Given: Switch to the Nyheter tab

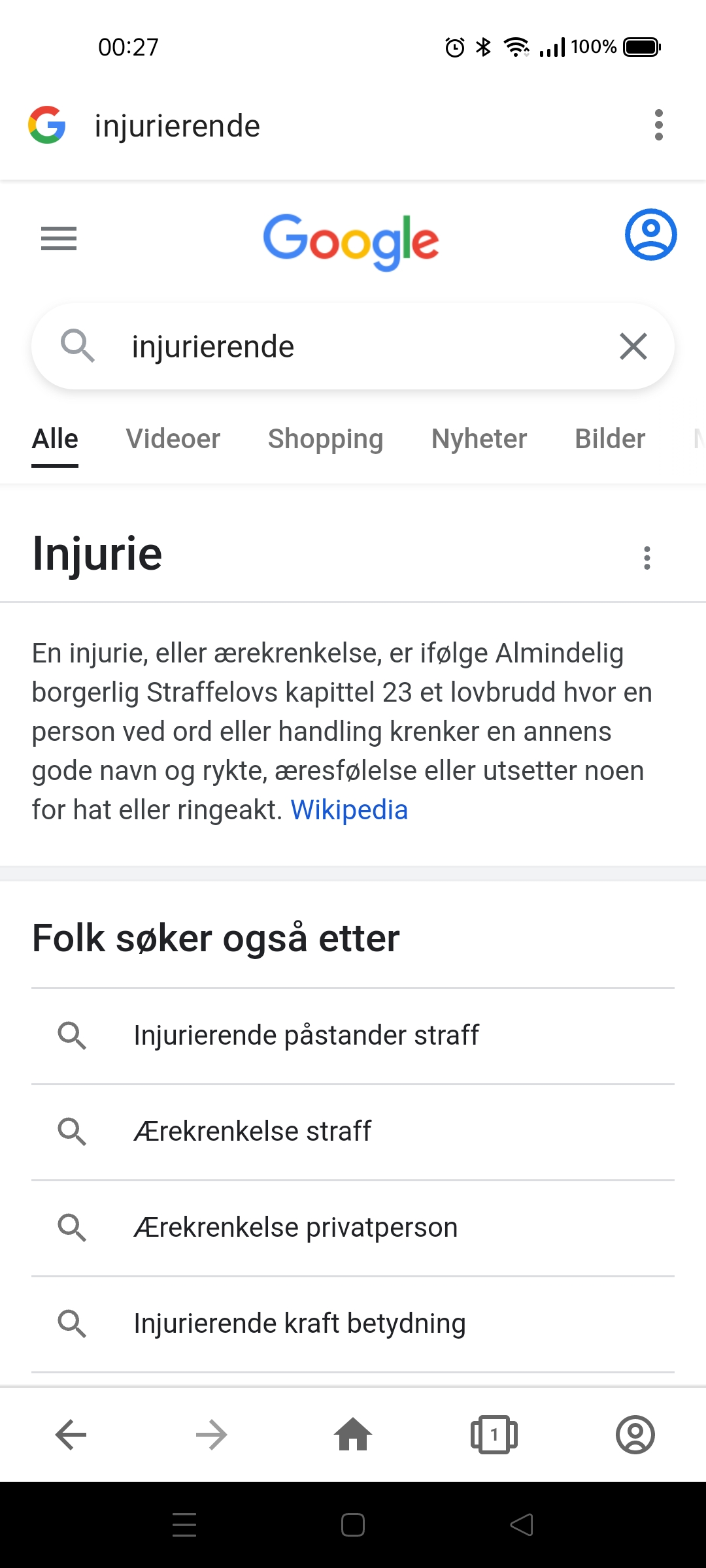Looking at the screenshot, I should (479, 439).
